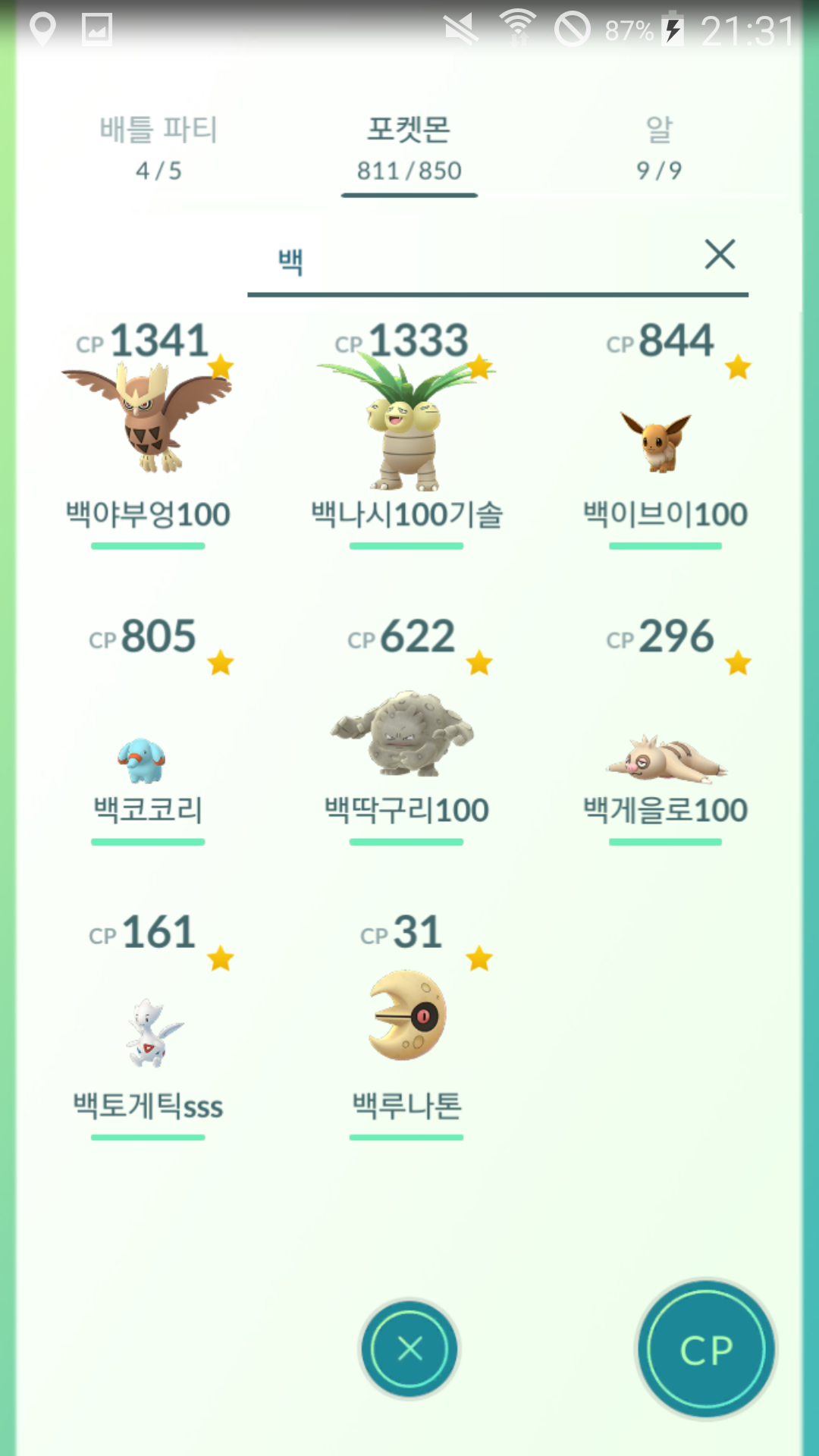Viewport: 819px width, 1456px height.
Task: Change sort order via CP button
Action: [706, 1349]
